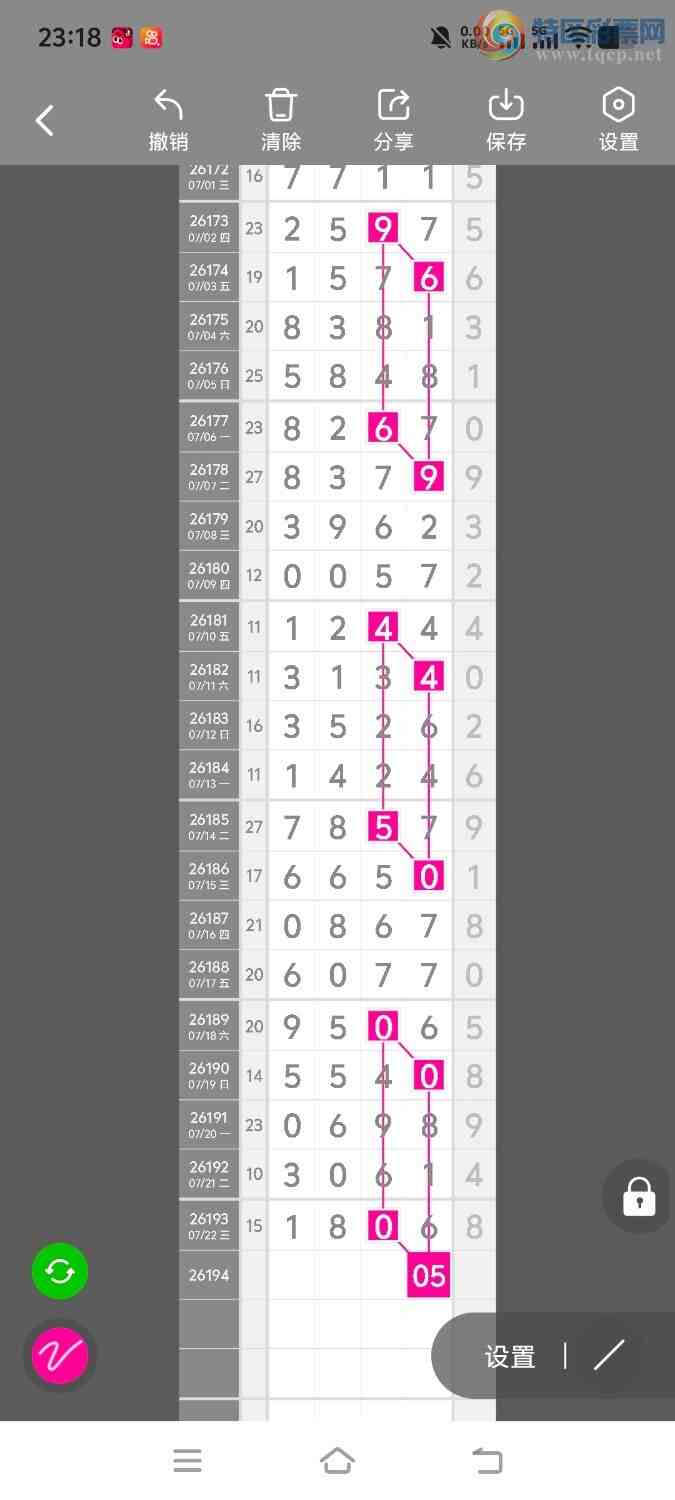675x1500 pixels.
Task: Tap the pink pen drawing button
Action: (60, 1356)
